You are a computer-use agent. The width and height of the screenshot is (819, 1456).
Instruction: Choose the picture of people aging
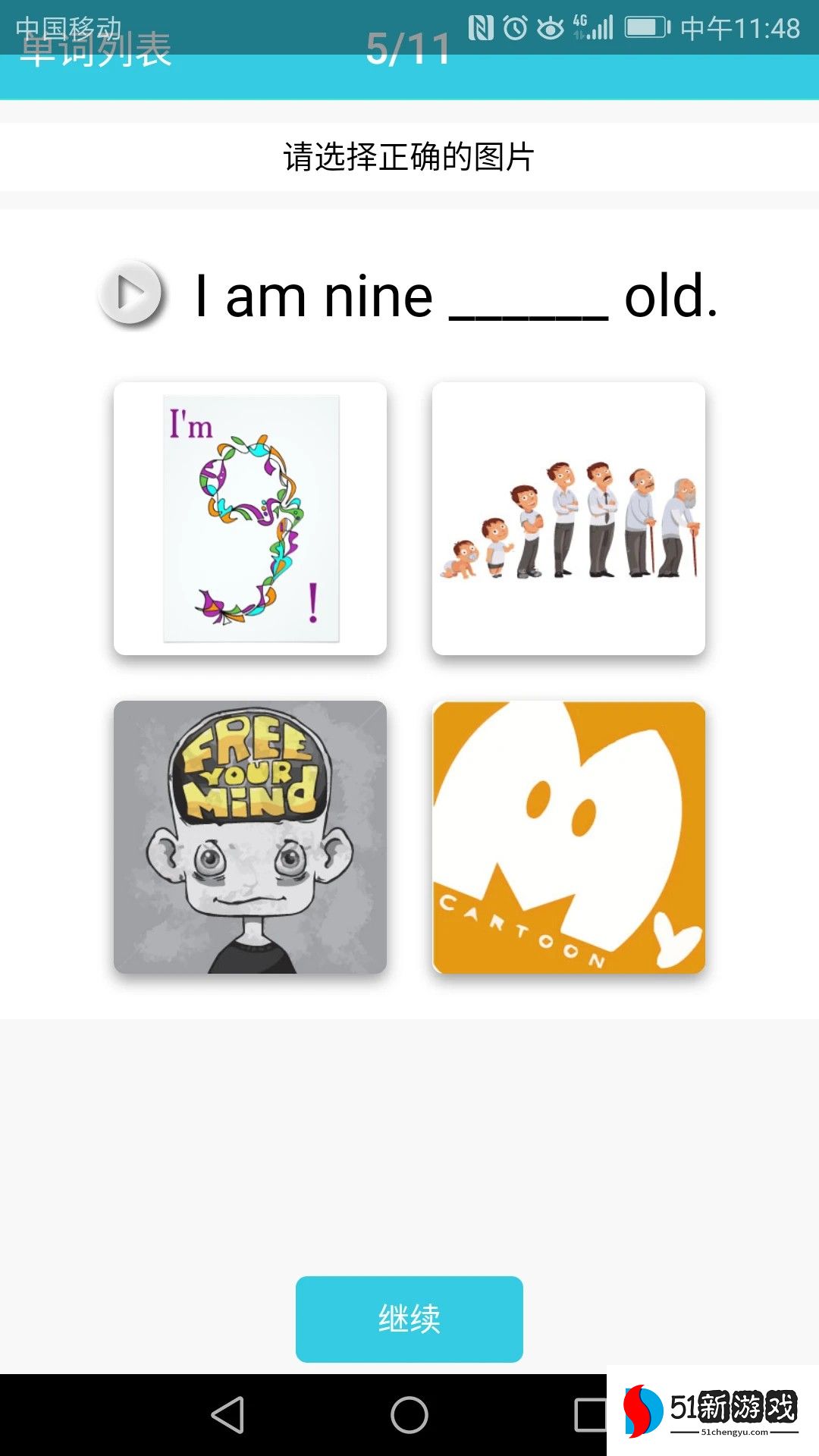[x=569, y=519]
